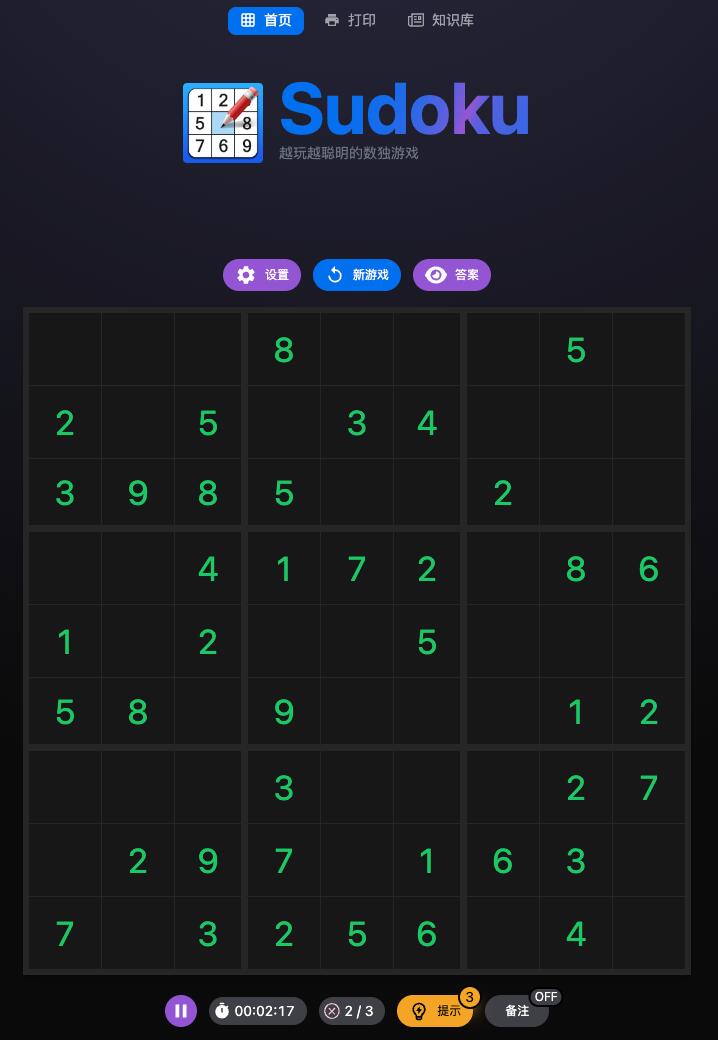Reveal the 答案 answer

[x=452, y=275]
